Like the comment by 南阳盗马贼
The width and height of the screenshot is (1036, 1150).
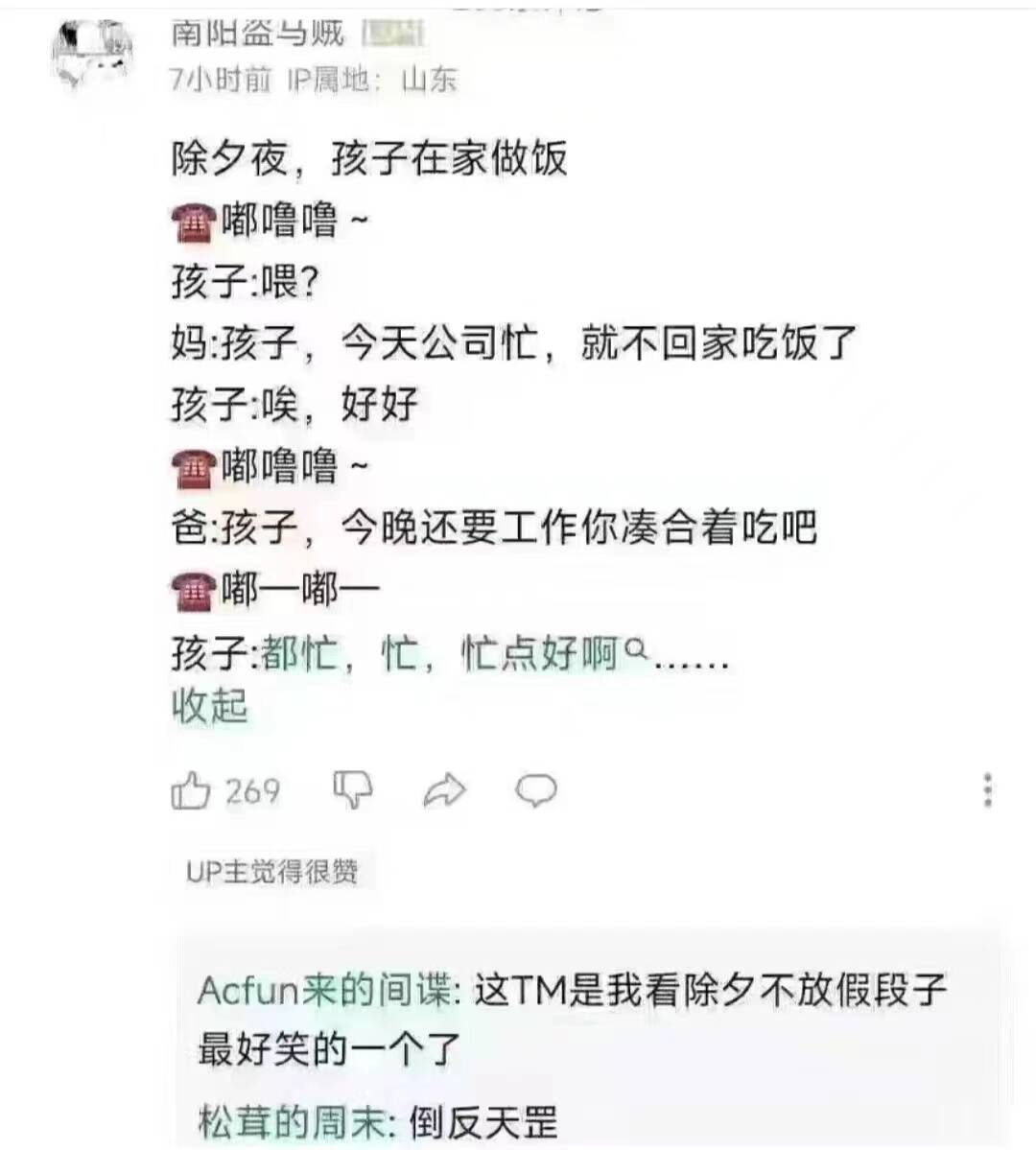[191, 790]
